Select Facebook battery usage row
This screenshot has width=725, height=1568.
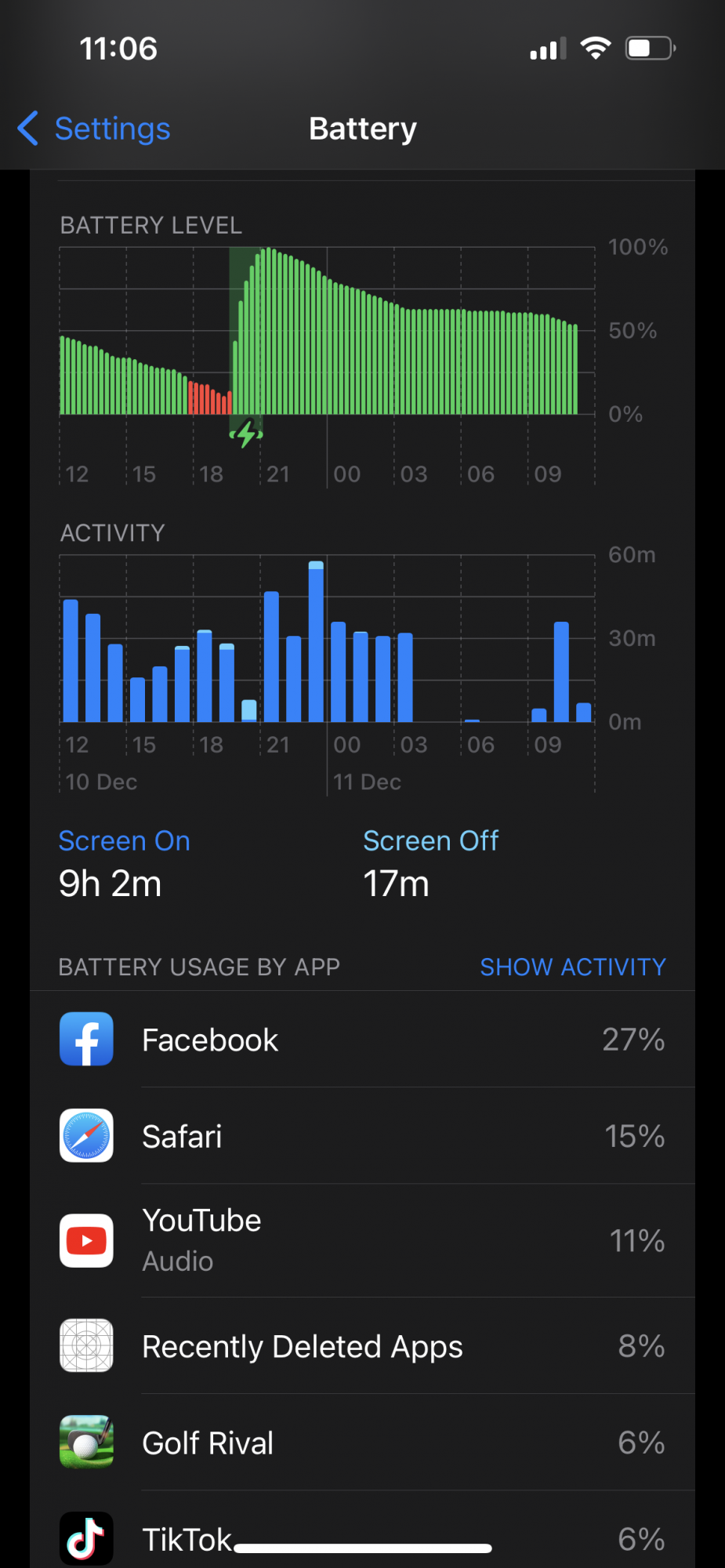362,1040
